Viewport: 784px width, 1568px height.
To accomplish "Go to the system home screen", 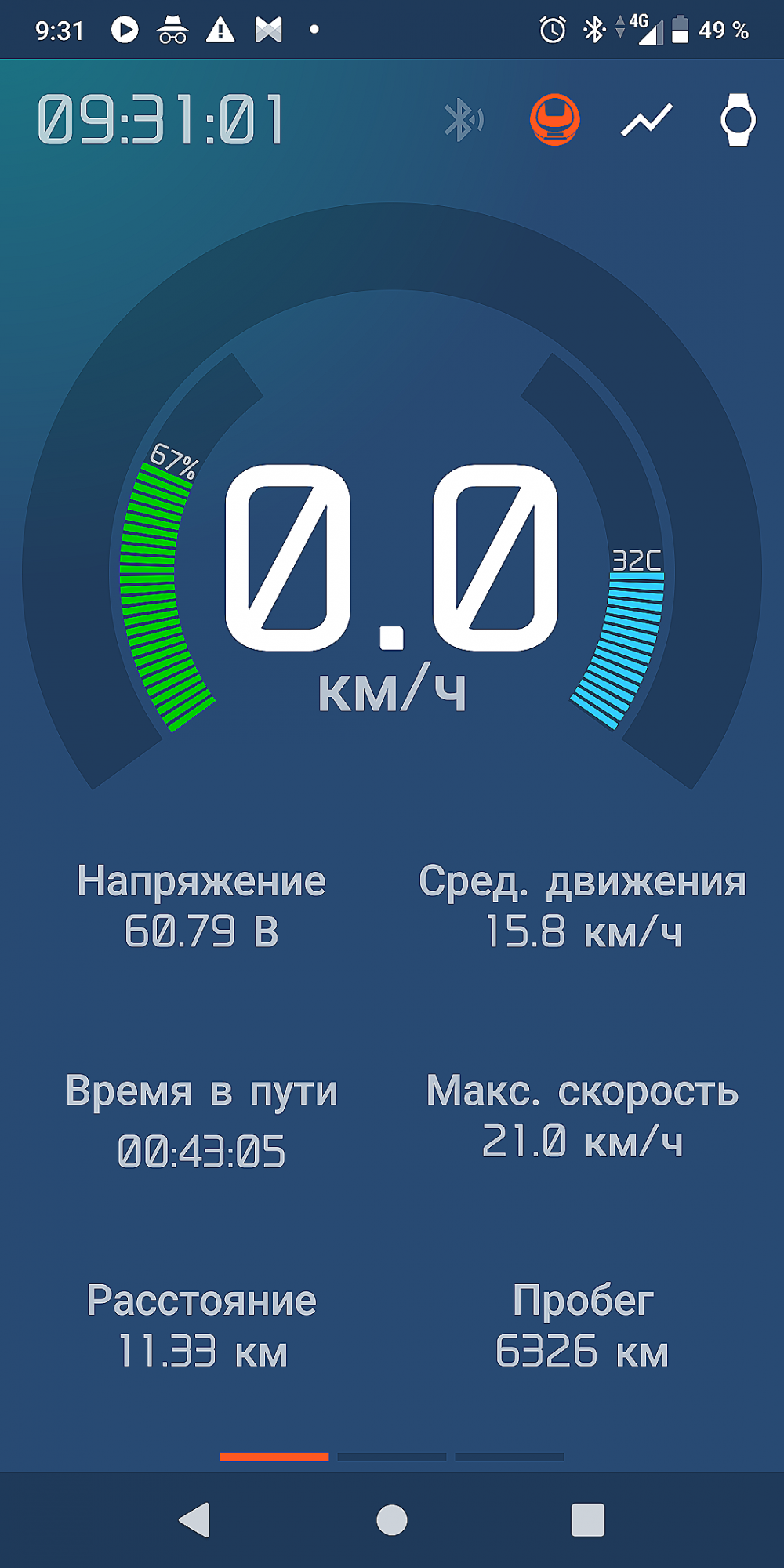I will [x=392, y=1520].
